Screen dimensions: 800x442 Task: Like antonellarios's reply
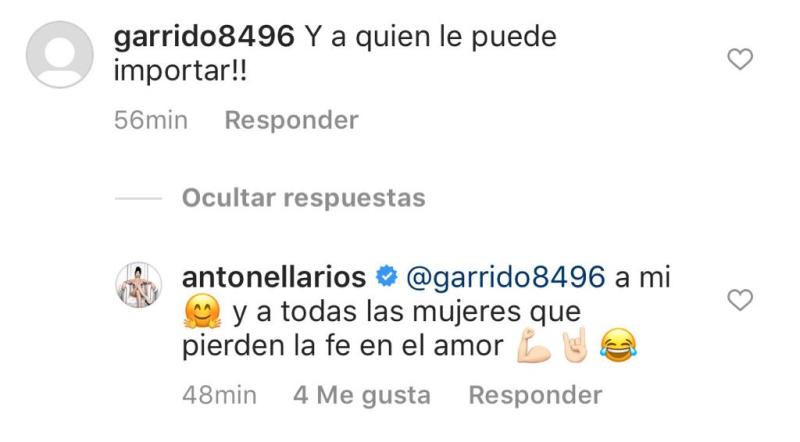[739, 299]
